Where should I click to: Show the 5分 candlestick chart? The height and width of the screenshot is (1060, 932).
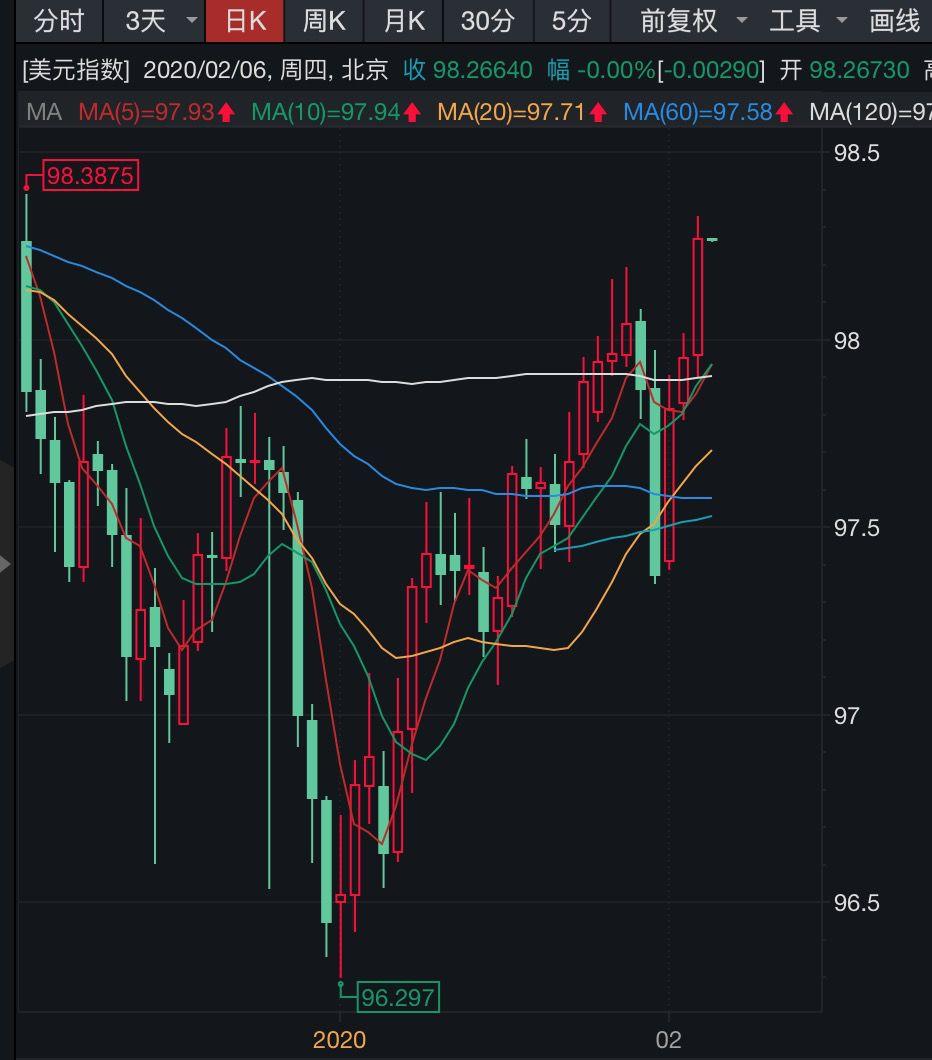(x=571, y=20)
